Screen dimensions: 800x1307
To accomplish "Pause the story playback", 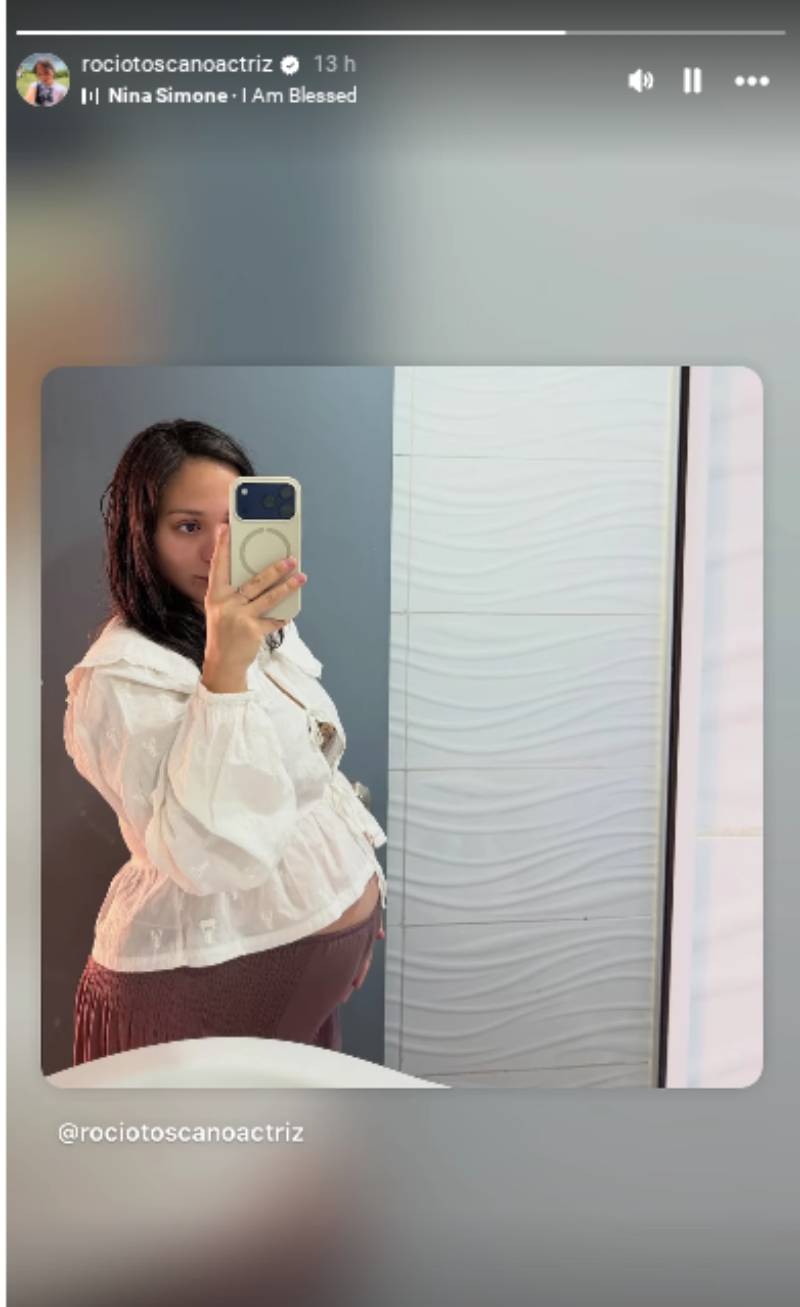I will pyautogui.click(x=692, y=81).
